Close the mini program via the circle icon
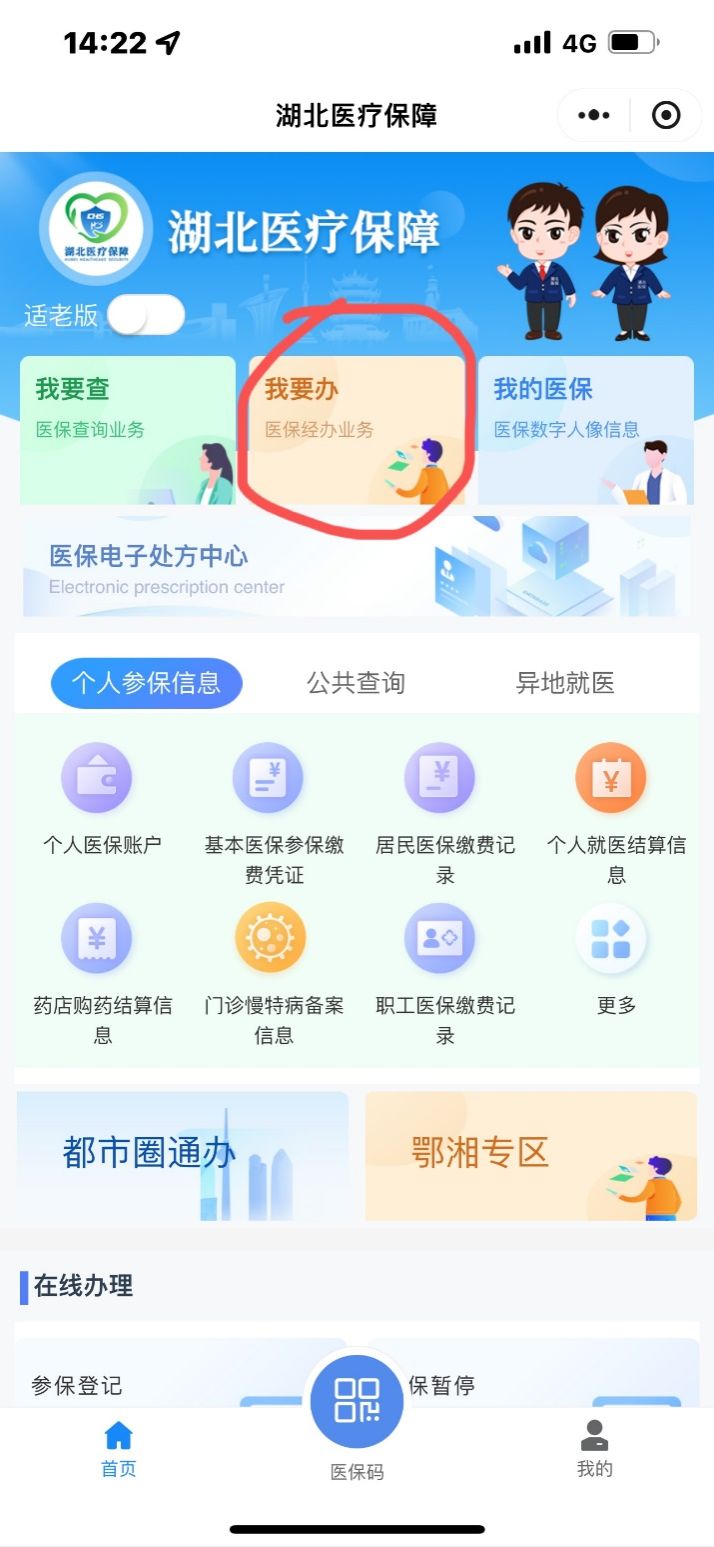The width and height of the screenshot is (714, 1547). [x=665, y=116]
